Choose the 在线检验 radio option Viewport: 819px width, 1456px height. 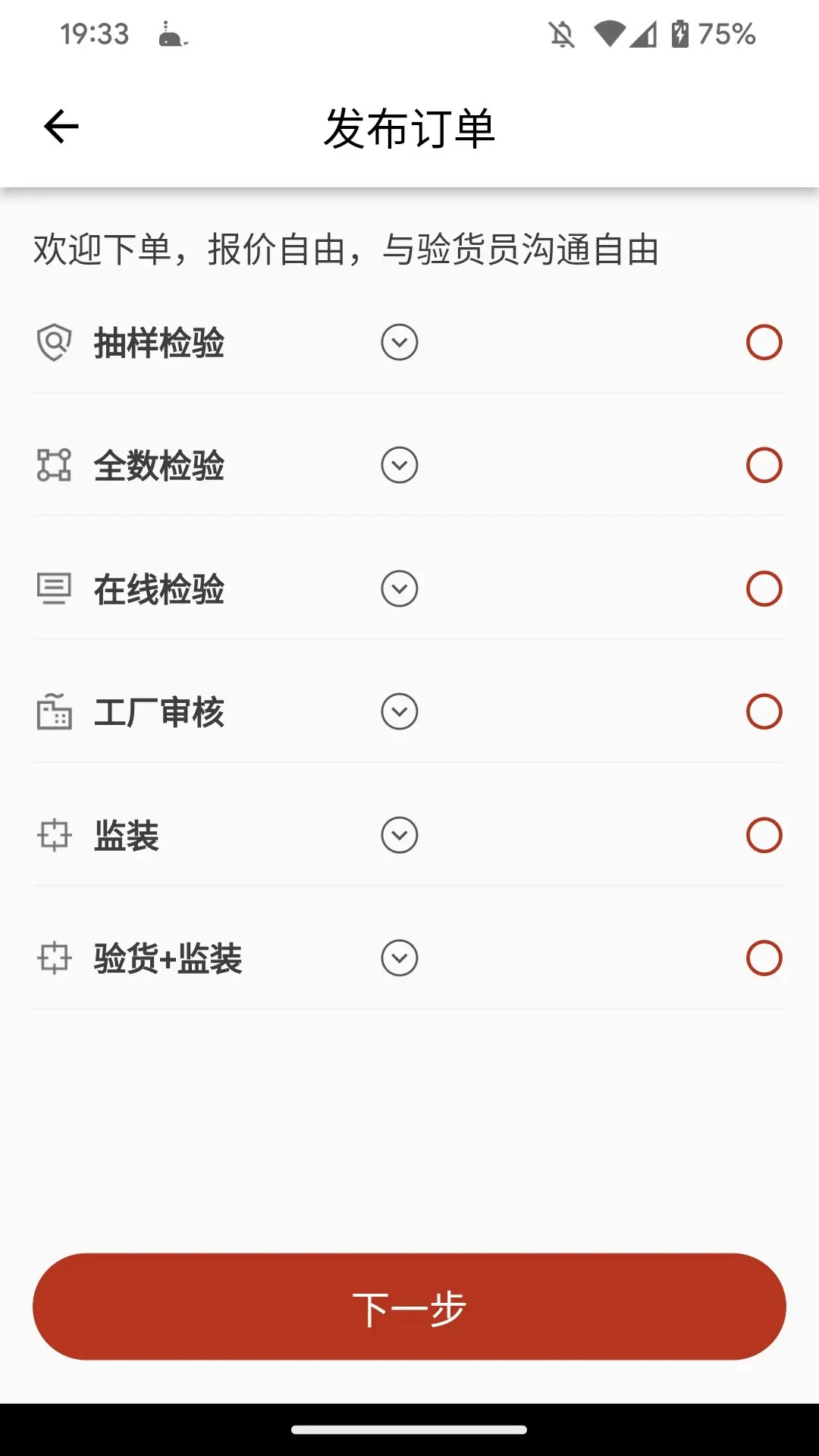[764, 589]
